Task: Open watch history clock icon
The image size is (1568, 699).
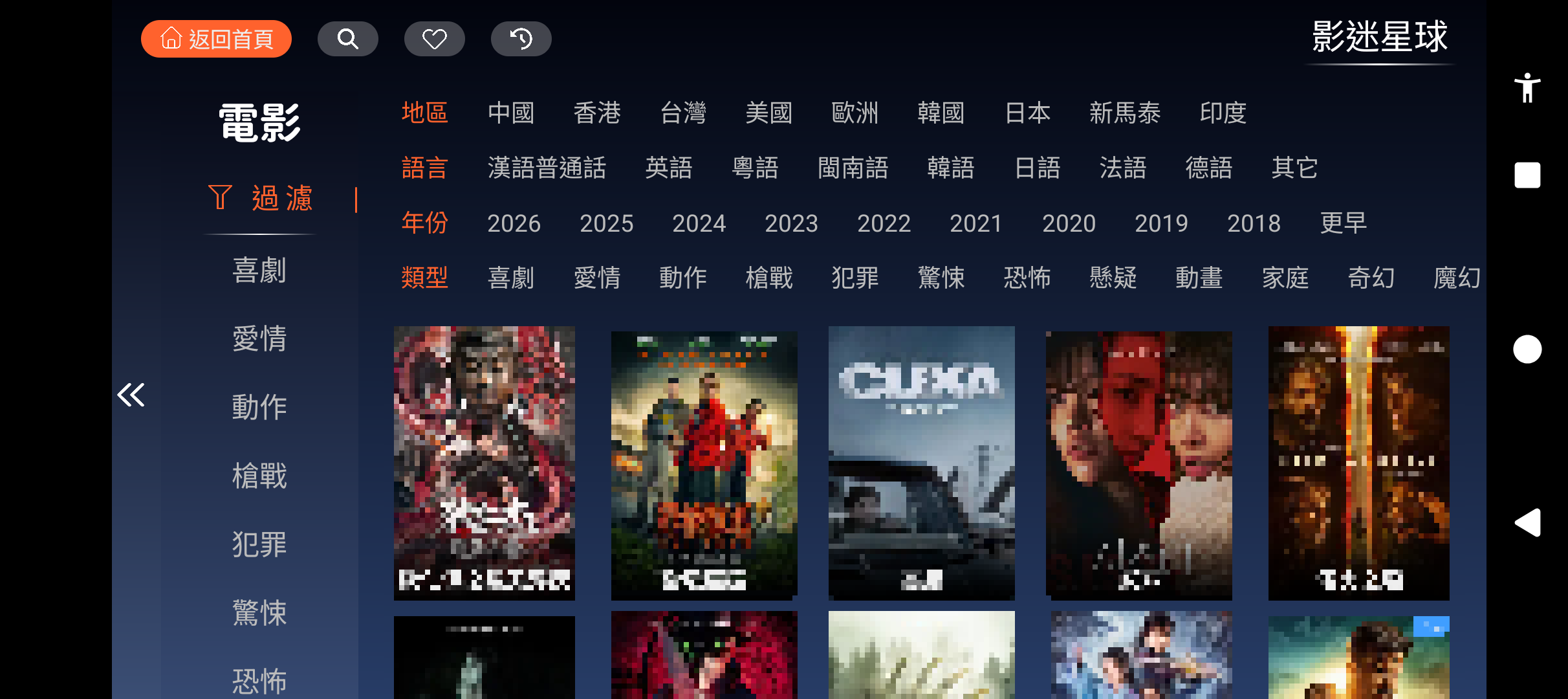Action: point(521,39)
